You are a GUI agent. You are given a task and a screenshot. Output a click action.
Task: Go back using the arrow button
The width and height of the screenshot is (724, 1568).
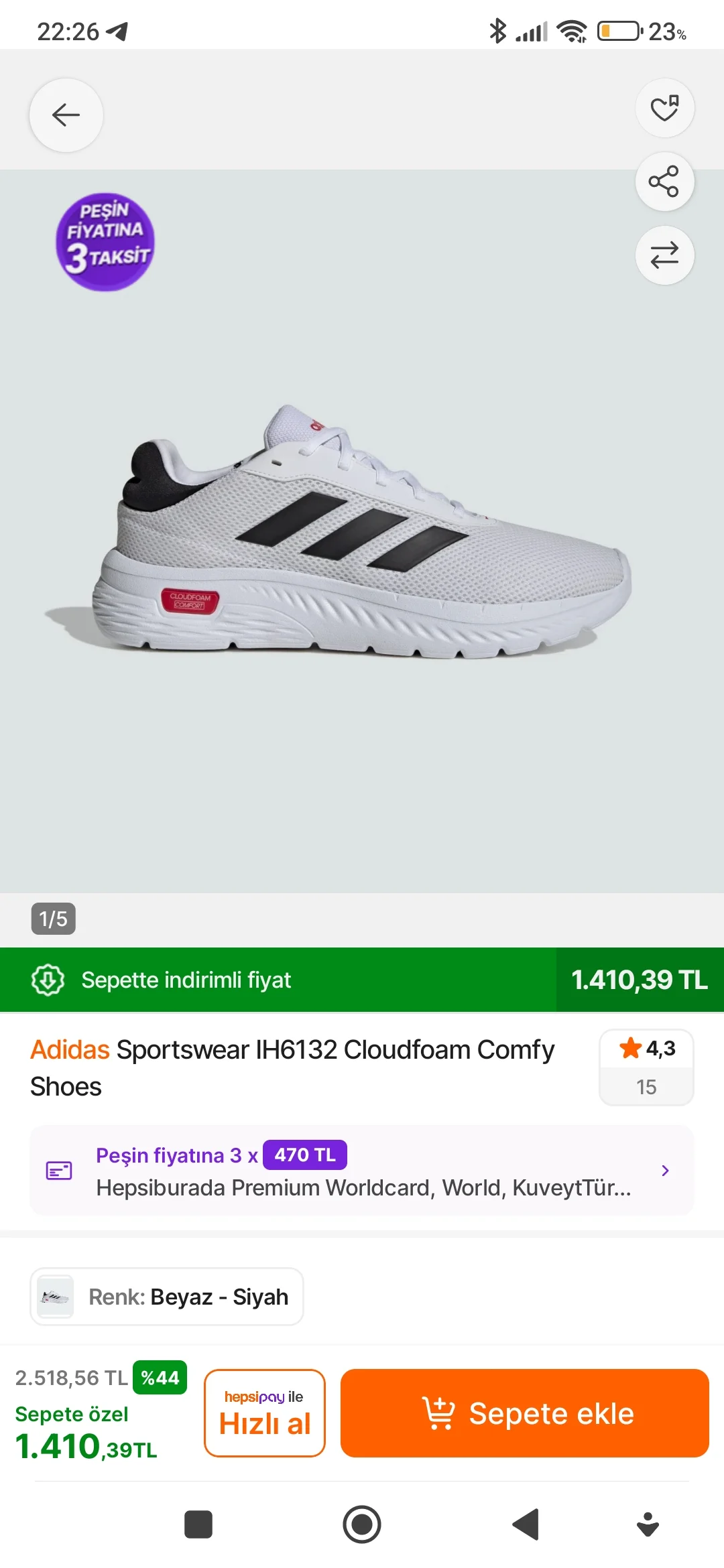[66, 115]
